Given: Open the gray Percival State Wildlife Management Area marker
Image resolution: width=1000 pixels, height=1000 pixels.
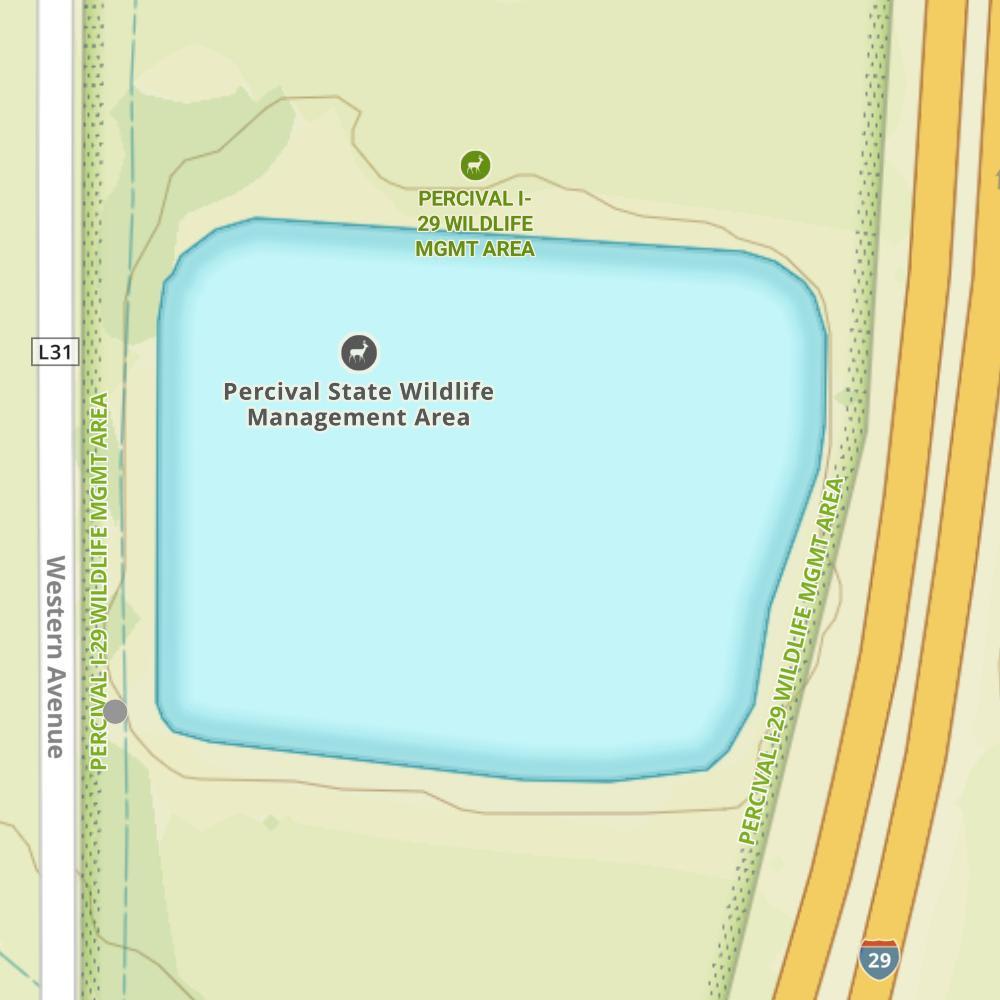Looking at the screenshot, I should pos(359,352).
